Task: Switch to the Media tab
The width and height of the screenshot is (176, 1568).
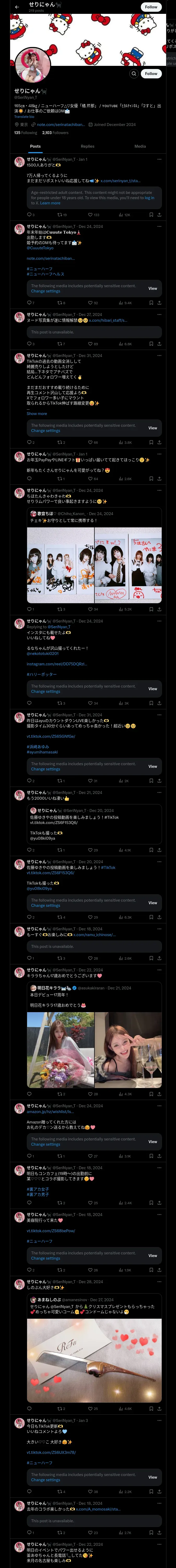Action: (x=140, y=146)
